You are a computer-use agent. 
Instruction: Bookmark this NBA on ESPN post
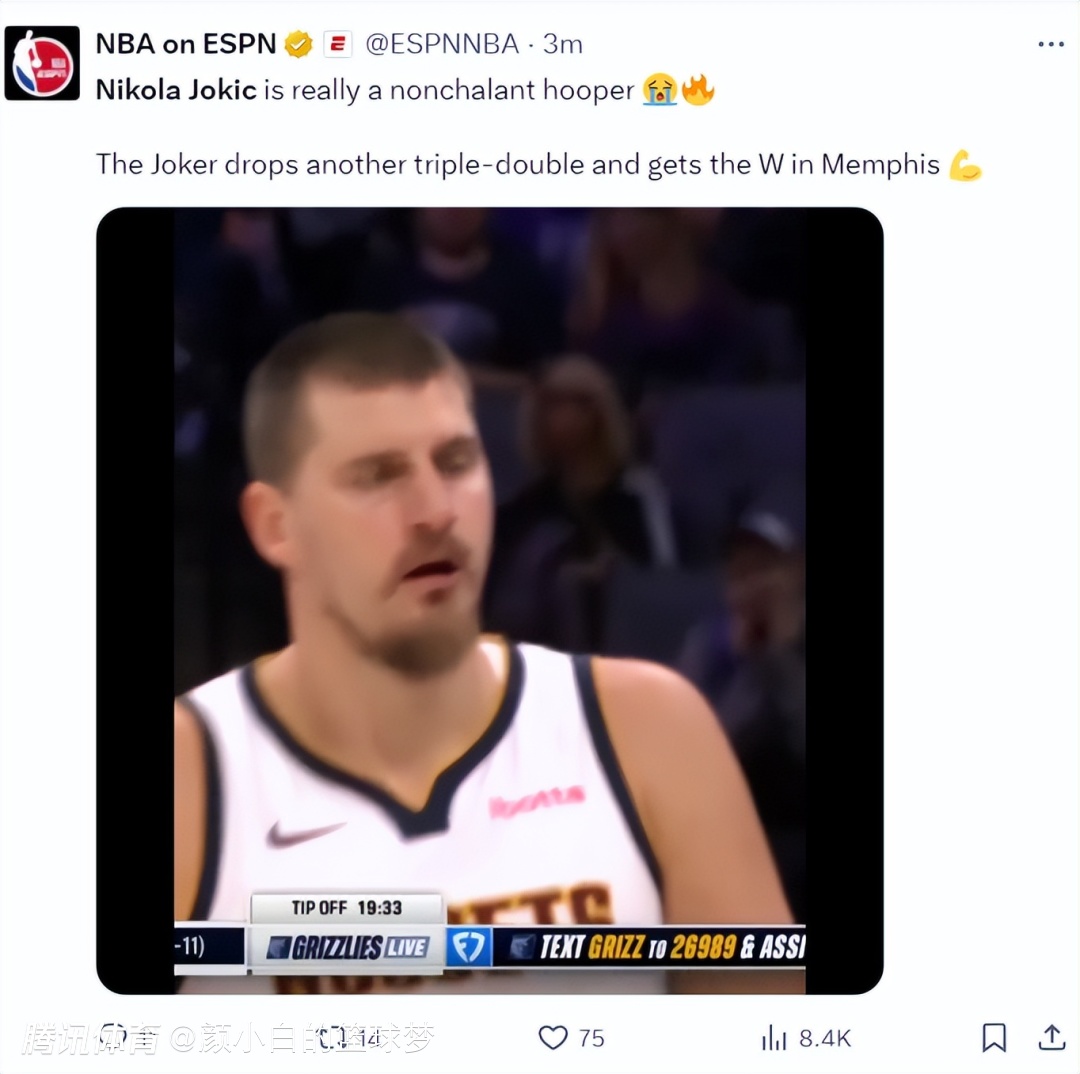click(993, 1037)
